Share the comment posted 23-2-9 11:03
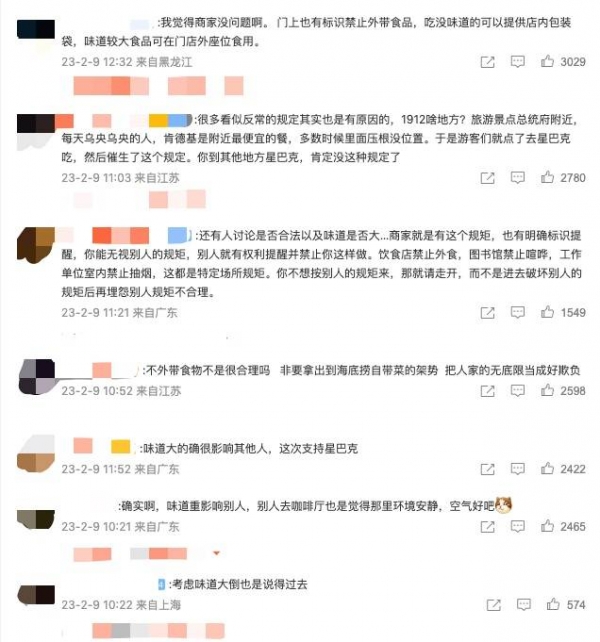The image size is (600, 642). (487, 178)
